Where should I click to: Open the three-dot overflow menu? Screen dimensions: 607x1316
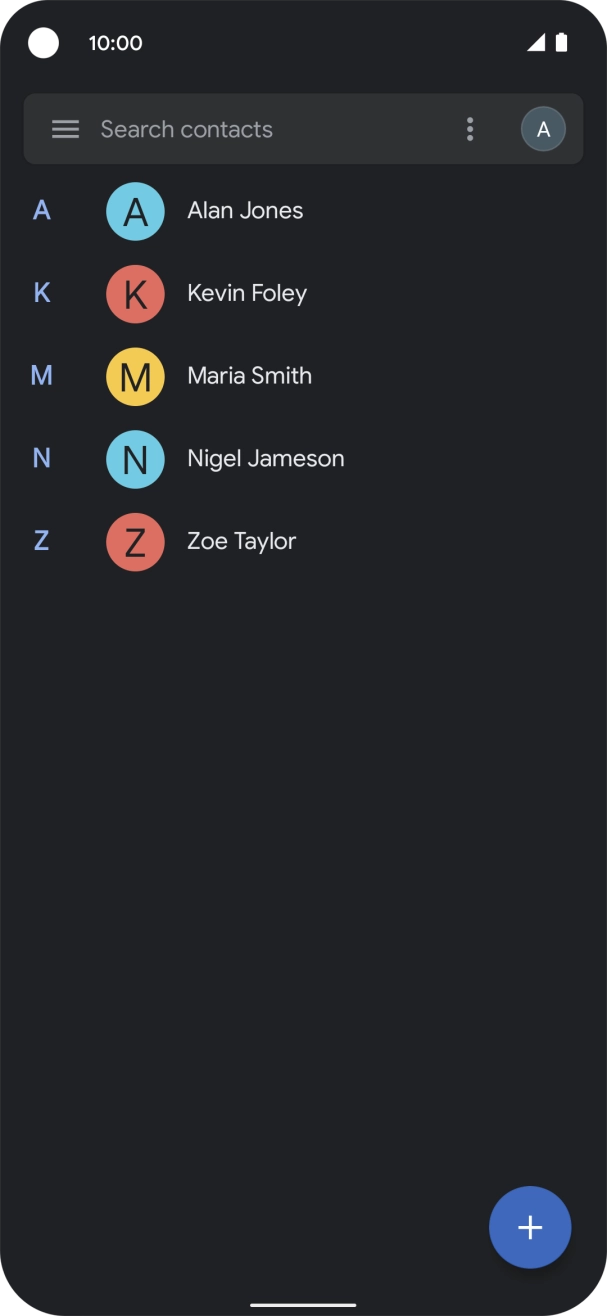tap(470, 129)
